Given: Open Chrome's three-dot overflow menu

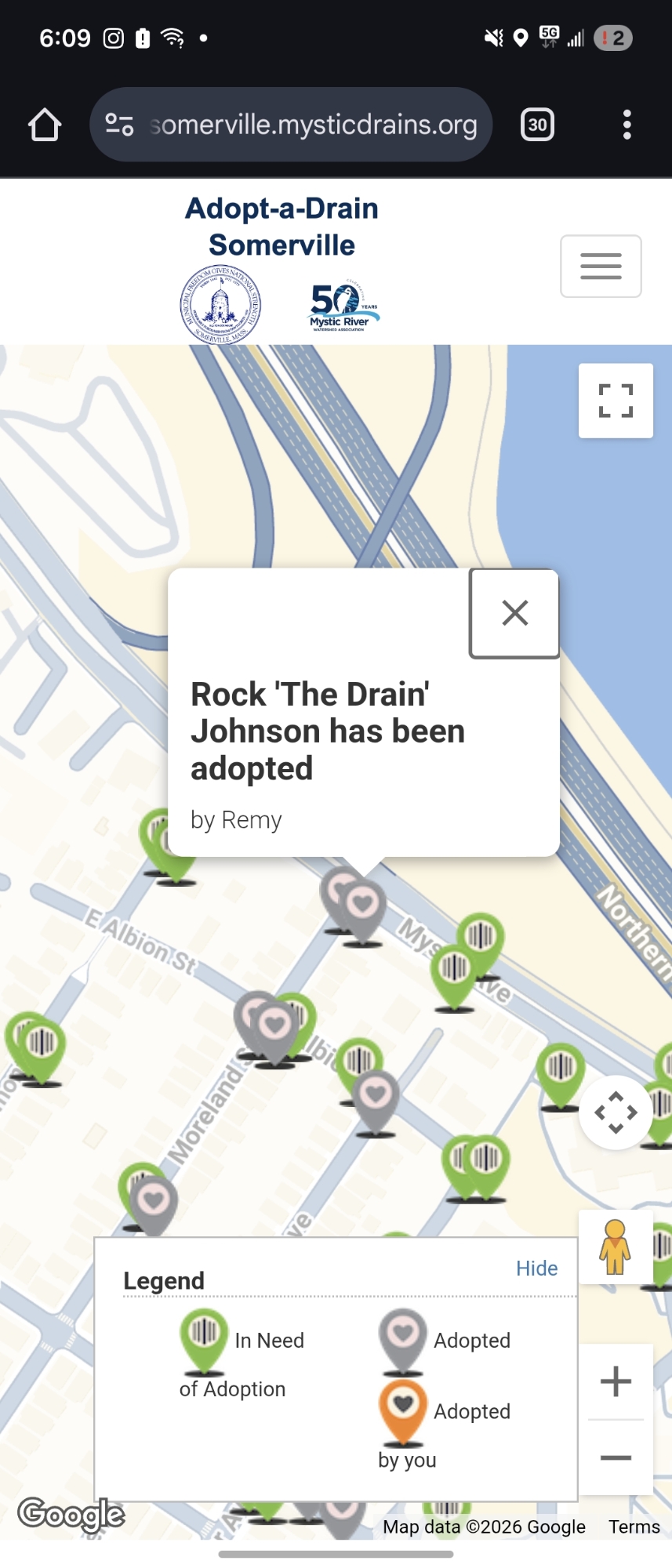Looking at the screenshot, I should (x=627, y=125).
